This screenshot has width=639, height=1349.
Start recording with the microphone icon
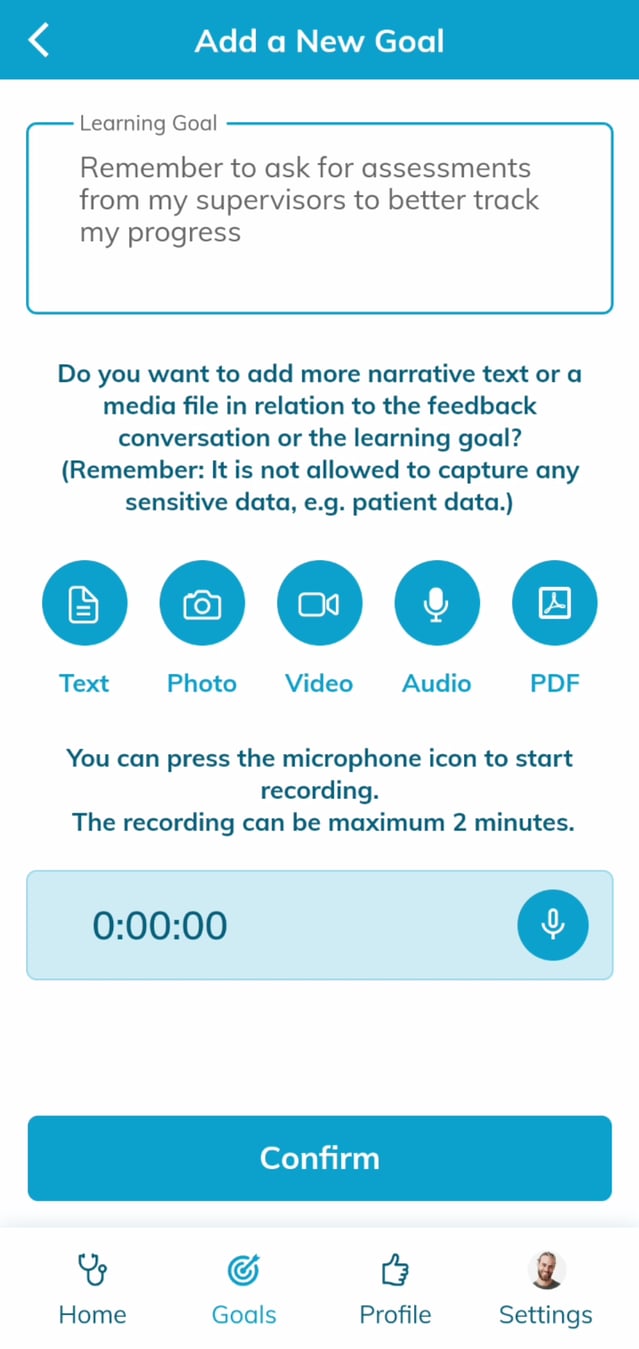(x=552, y=925)
